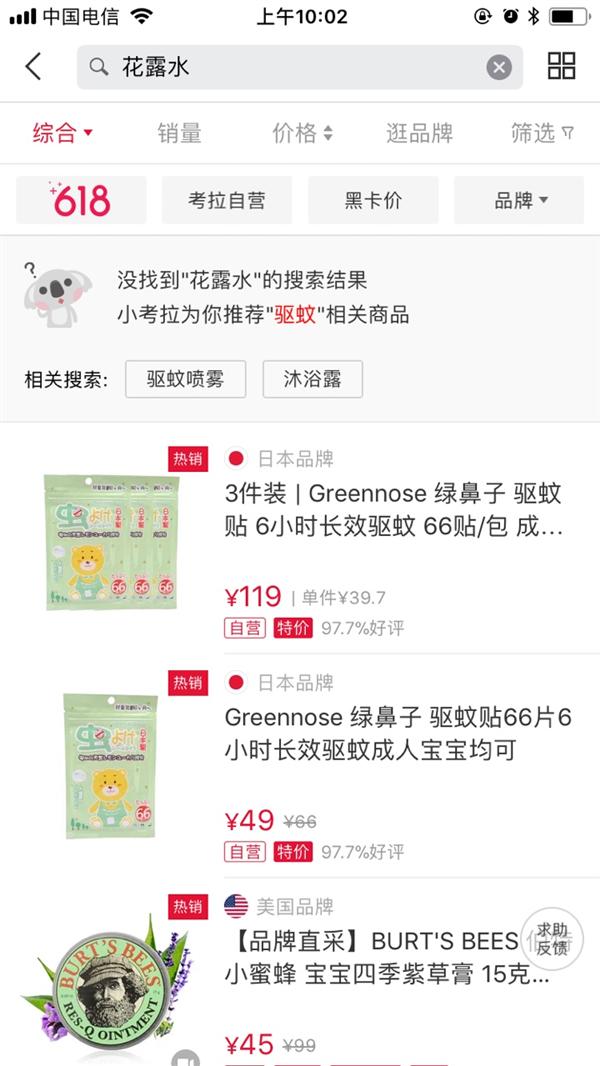Select the 618 promotion chip

(81, 200)
